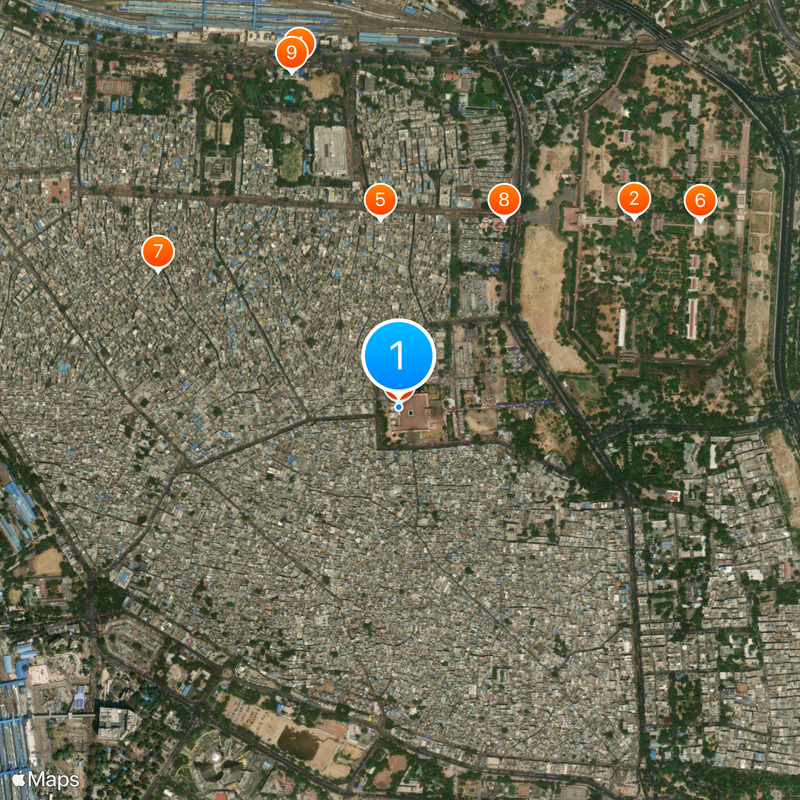This screenshot has width=800, height=800.
Task: Choose the orange marker numbered 8
Action: tap(504, 200)
